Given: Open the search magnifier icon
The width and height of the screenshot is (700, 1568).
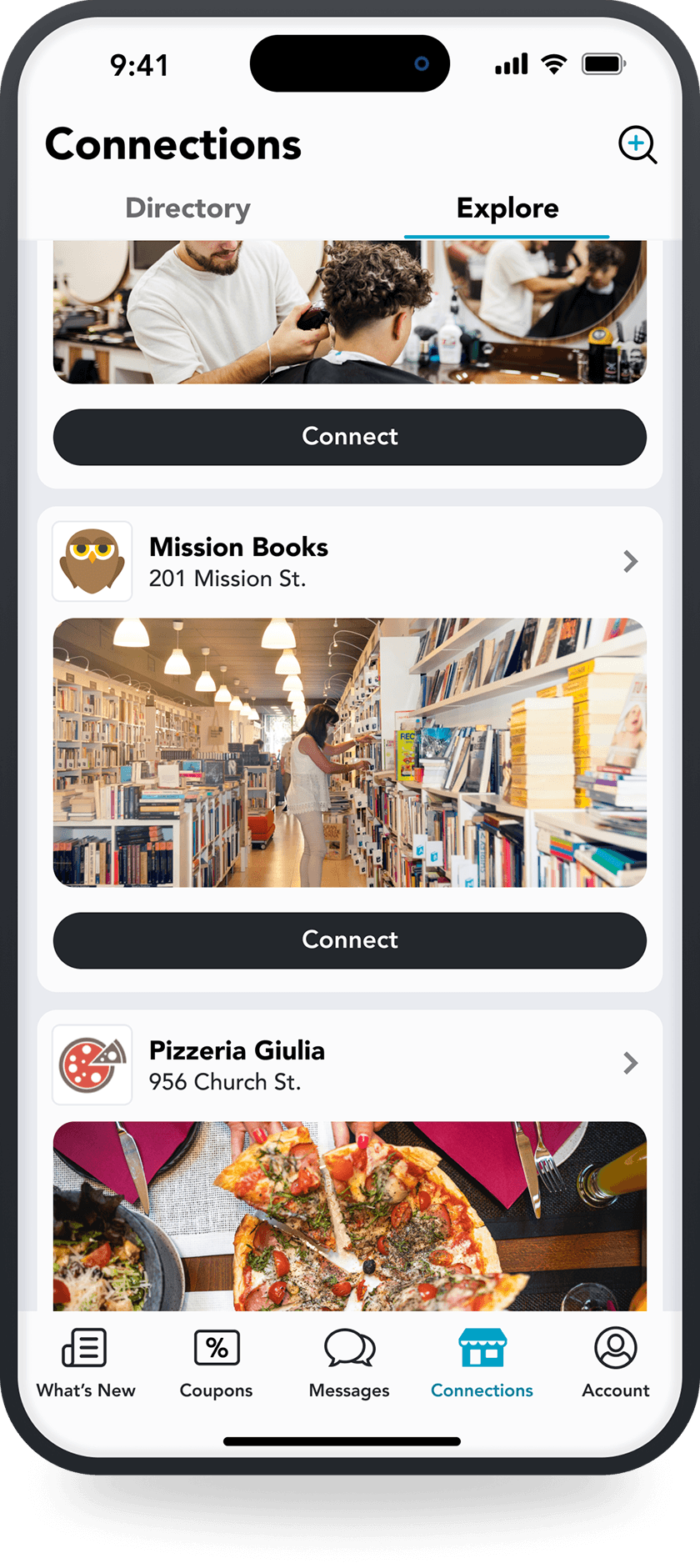Looking at the screenshot, I should (637, 145).
